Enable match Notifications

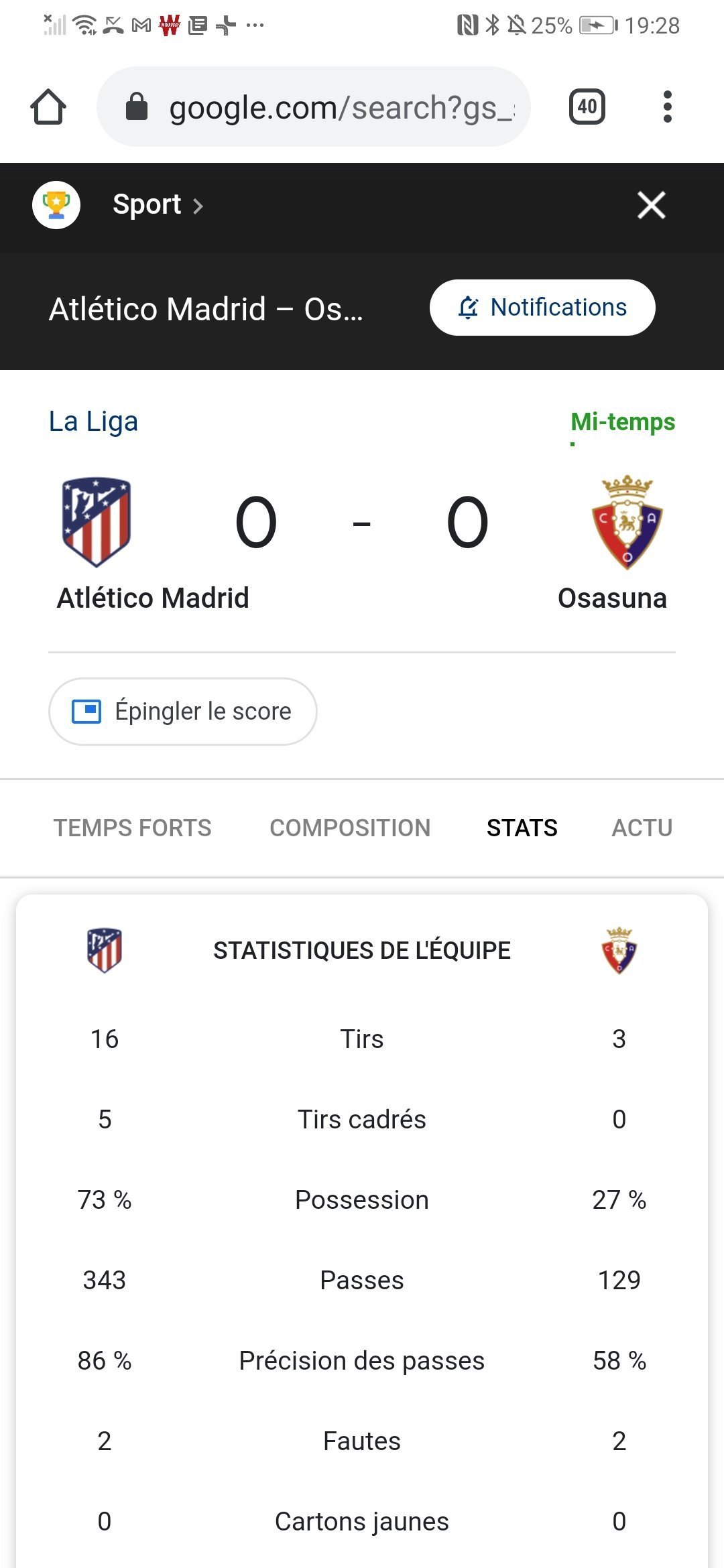542,308
